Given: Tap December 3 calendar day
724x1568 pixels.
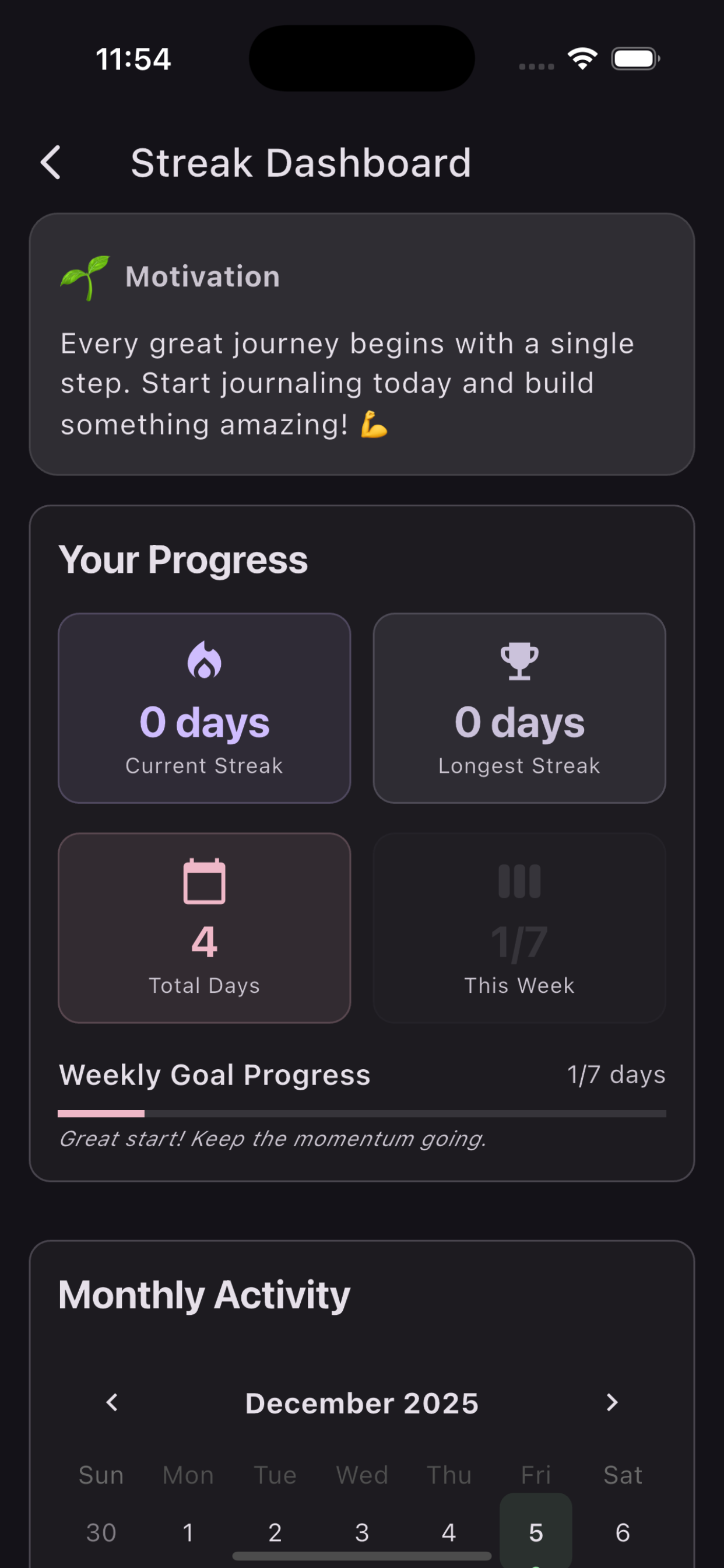Looking at the screenshot, I should (362, 1532).
